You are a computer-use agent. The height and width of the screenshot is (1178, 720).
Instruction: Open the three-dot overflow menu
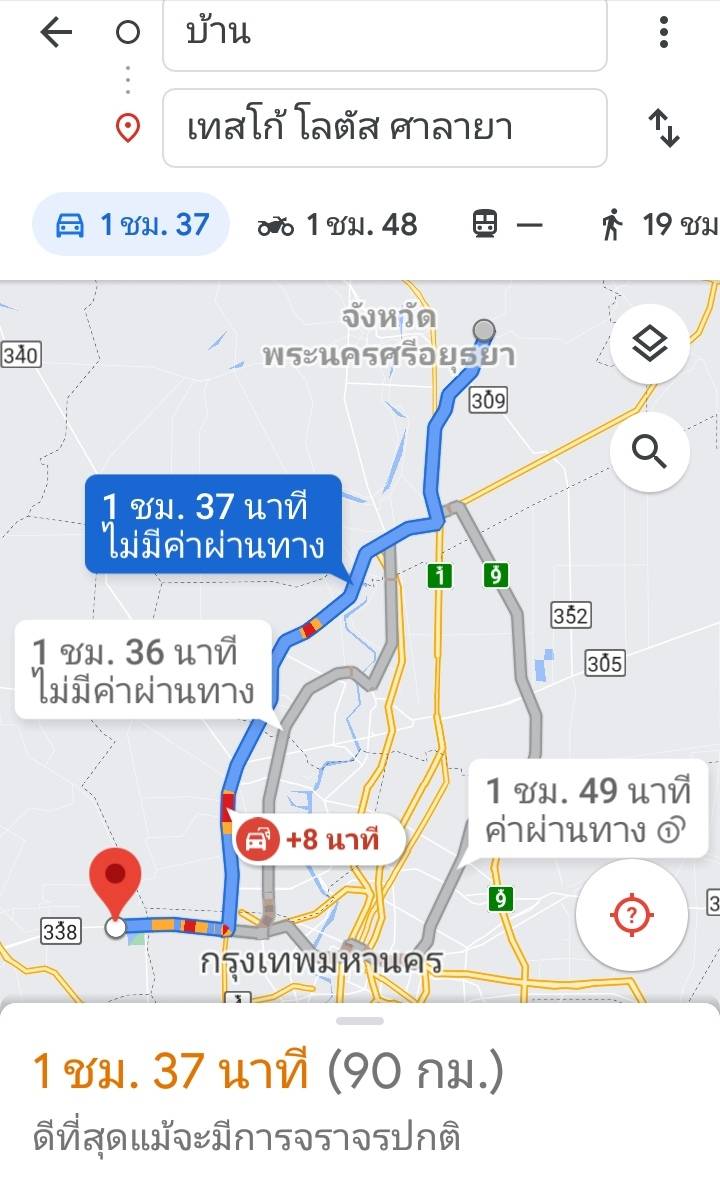[663, 33]
